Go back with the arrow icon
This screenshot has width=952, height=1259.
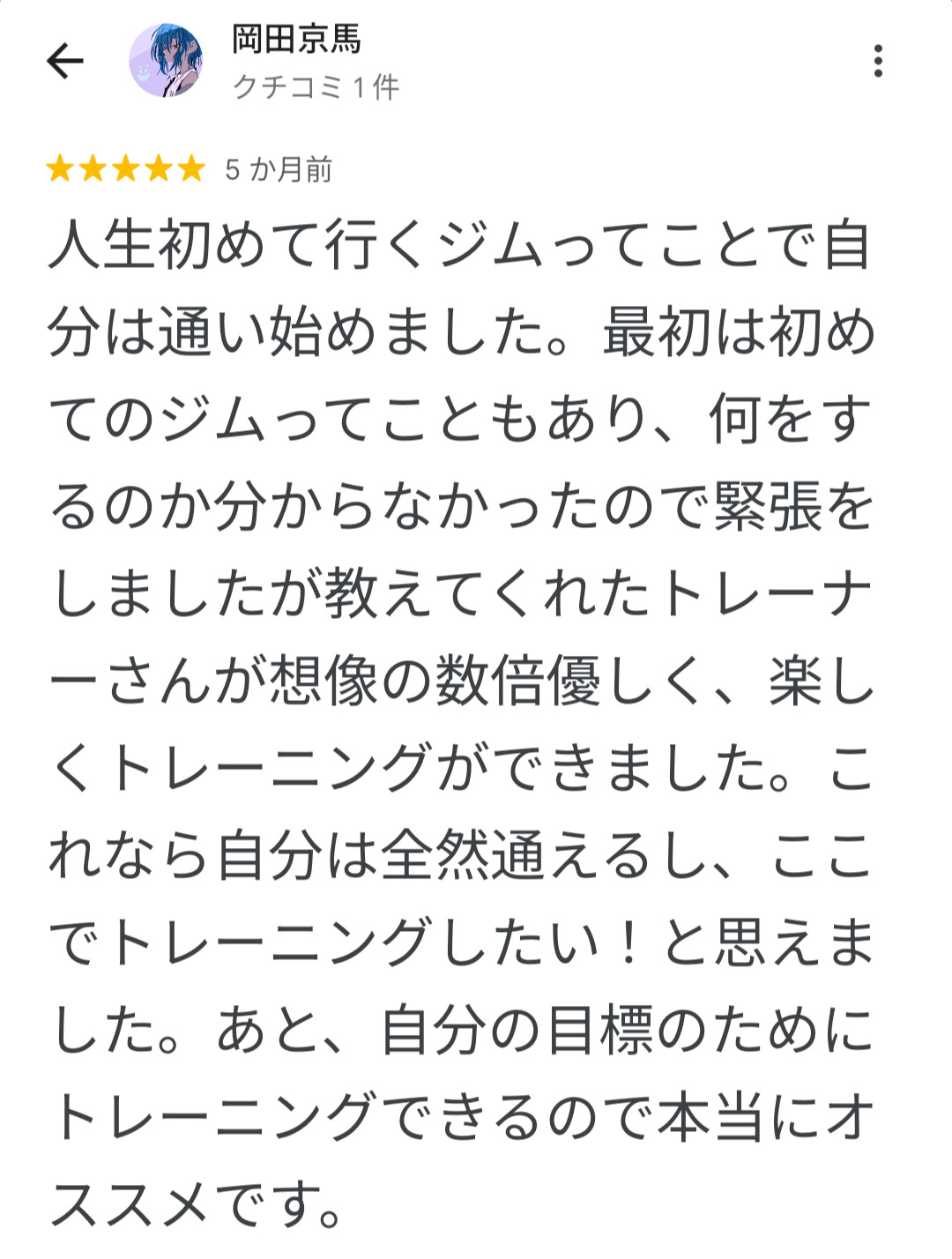64,61
